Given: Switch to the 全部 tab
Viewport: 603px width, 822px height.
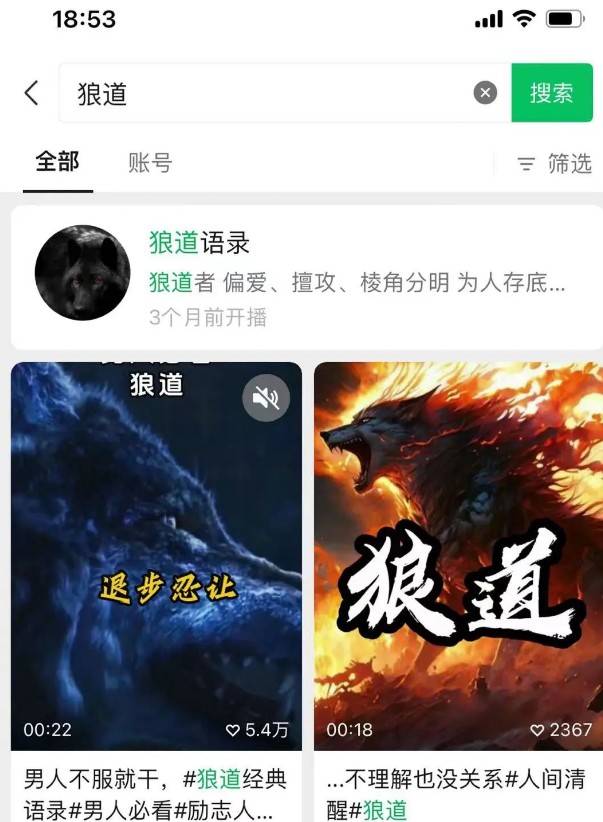Looking at the screenshot, I should 57,162.
